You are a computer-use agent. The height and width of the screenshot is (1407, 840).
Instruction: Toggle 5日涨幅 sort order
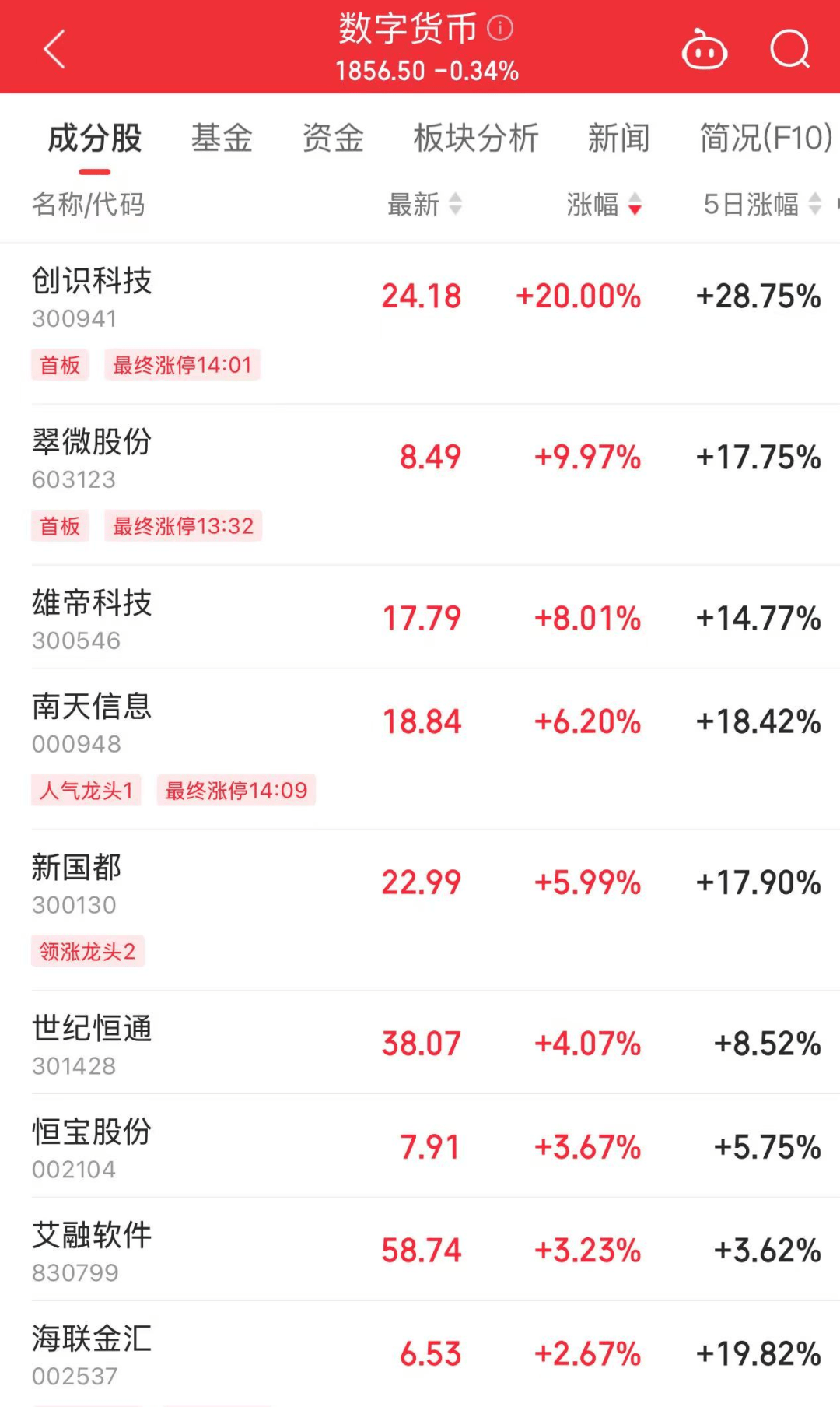click(814, 204)
